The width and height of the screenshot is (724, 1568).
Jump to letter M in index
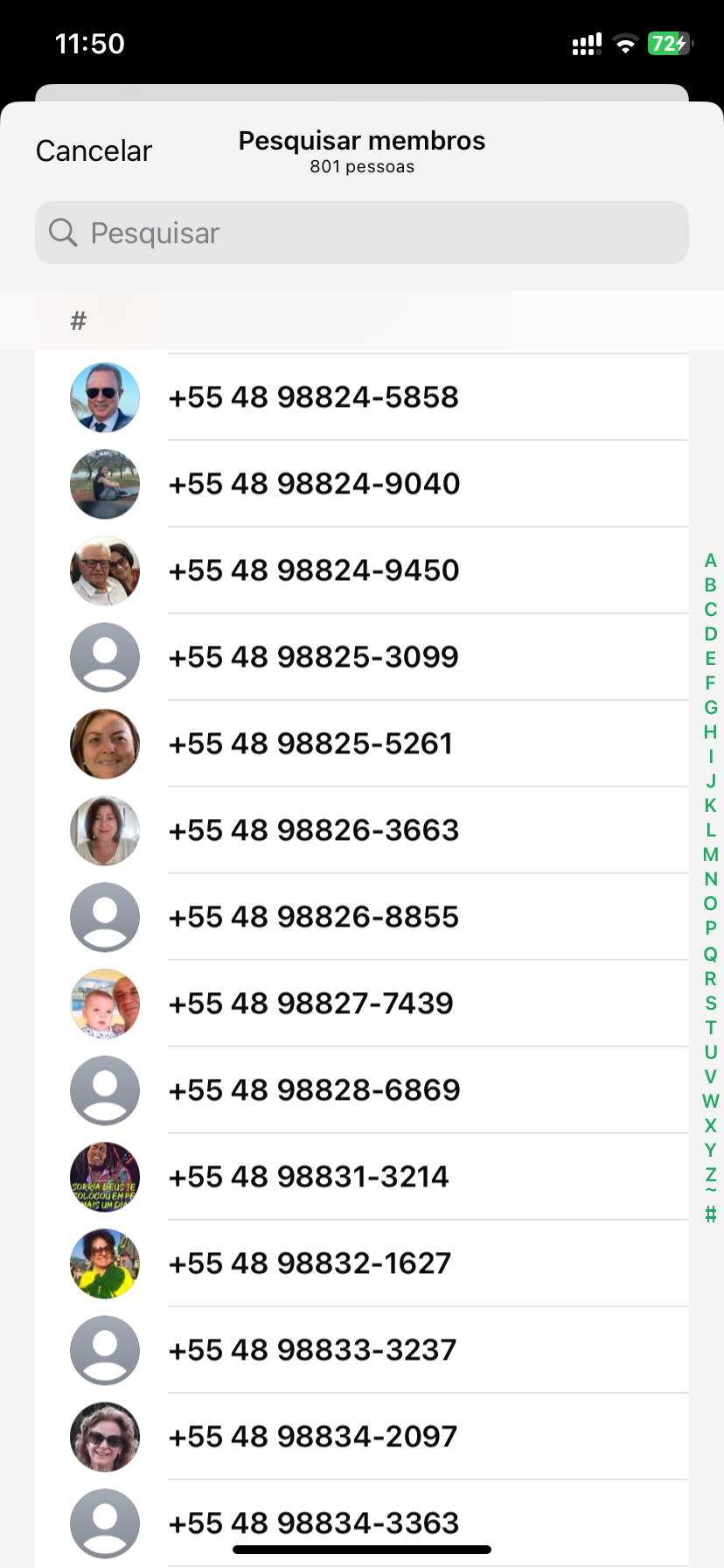click(x=710, y=855)
